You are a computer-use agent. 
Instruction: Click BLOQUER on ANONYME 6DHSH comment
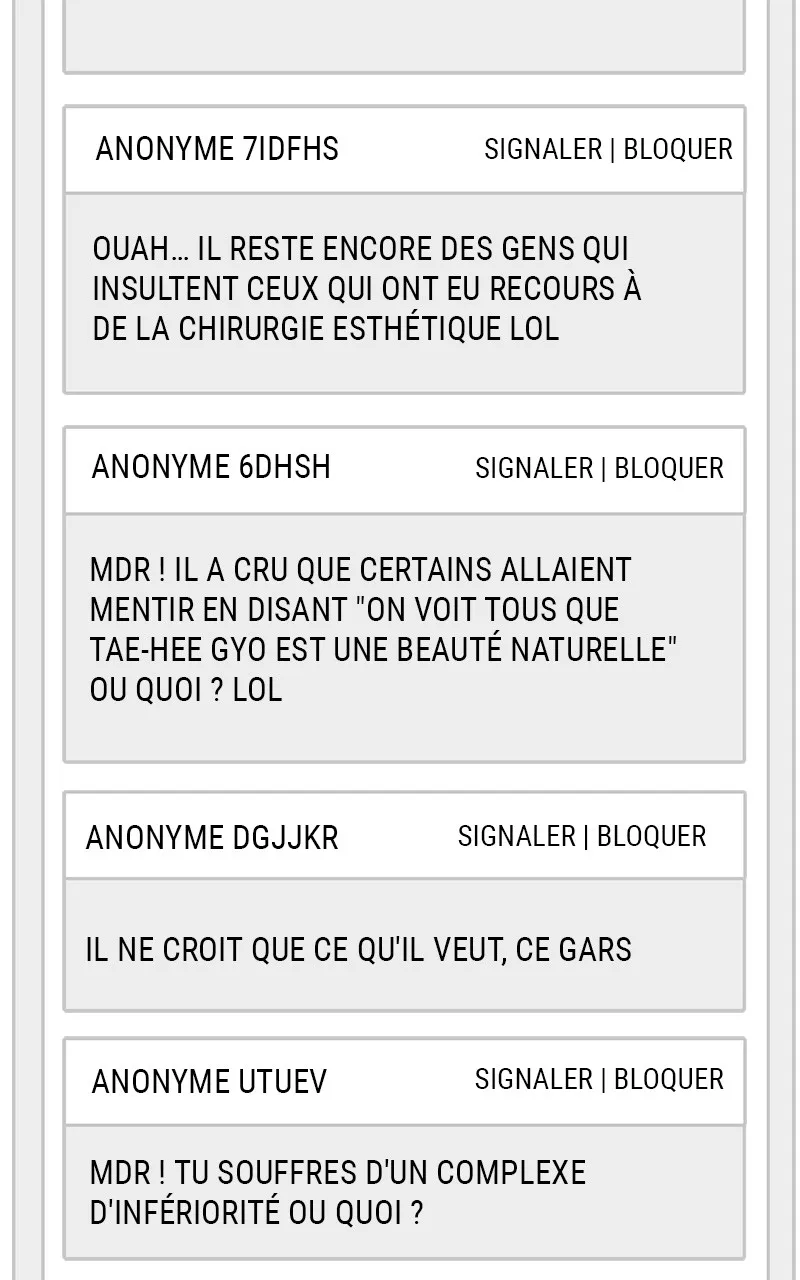coord(668,469)
